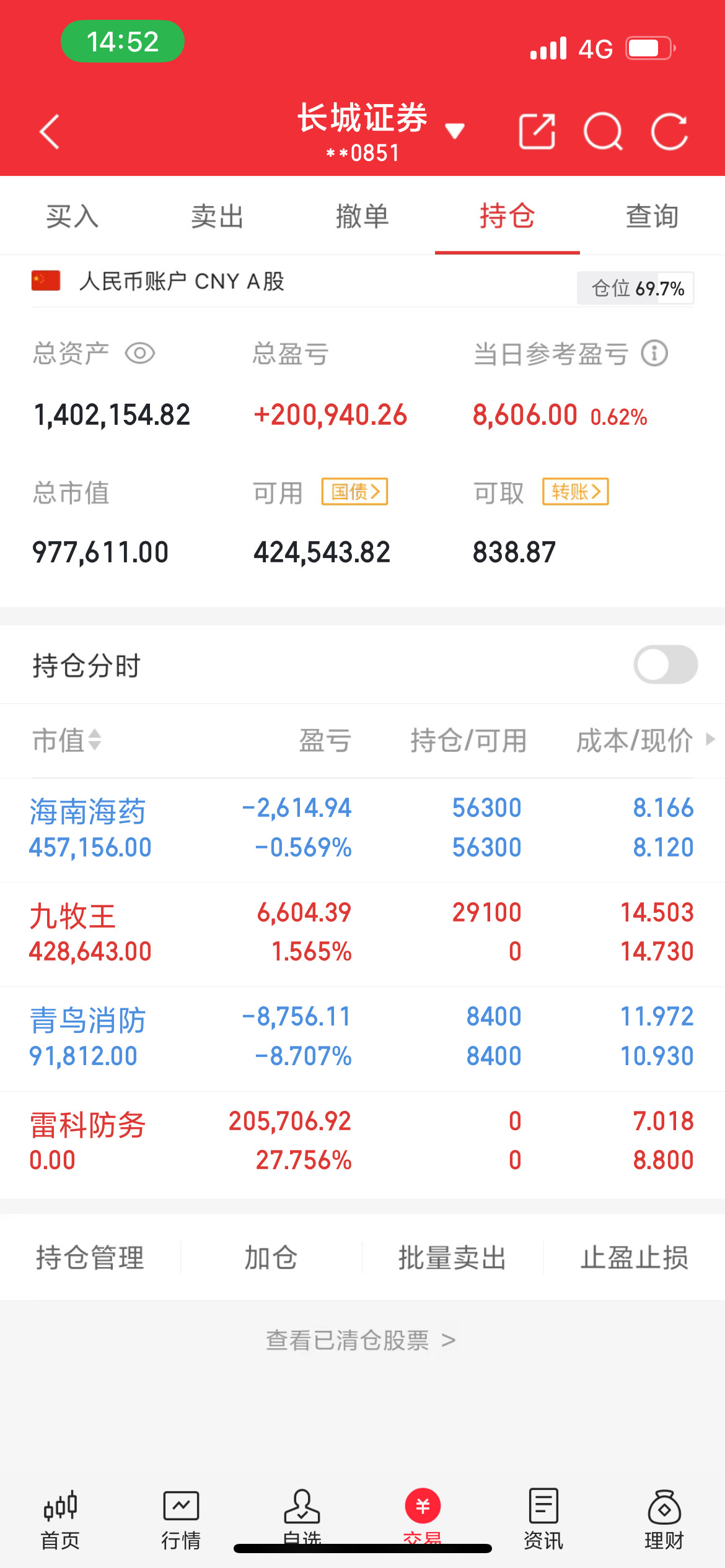The height and width of the screenshot is (1568, 725).
Task: Tap 批量卖出 to sell in batch
Action: pyautogui.click(x=452, y=1256)
